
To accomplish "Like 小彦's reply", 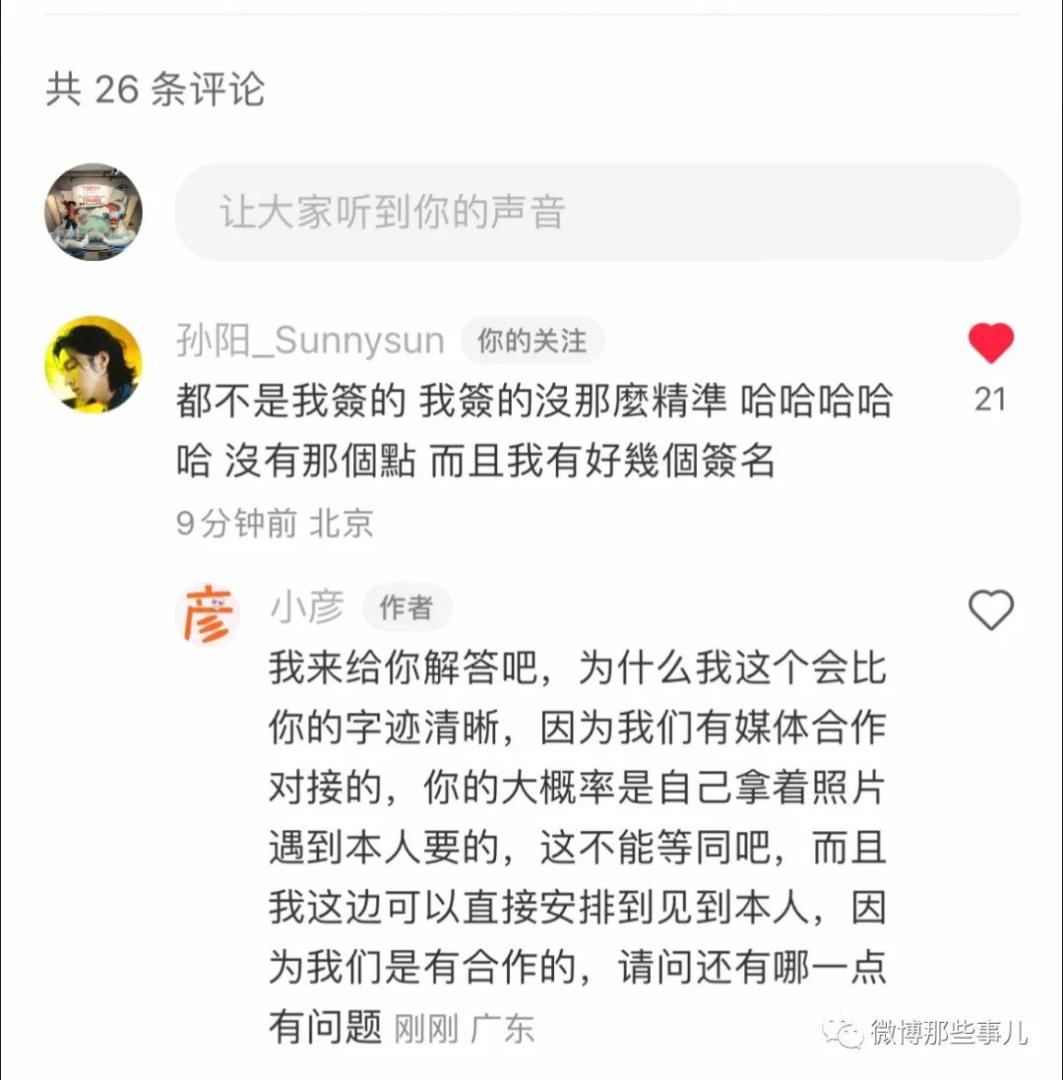I will 990,610.
